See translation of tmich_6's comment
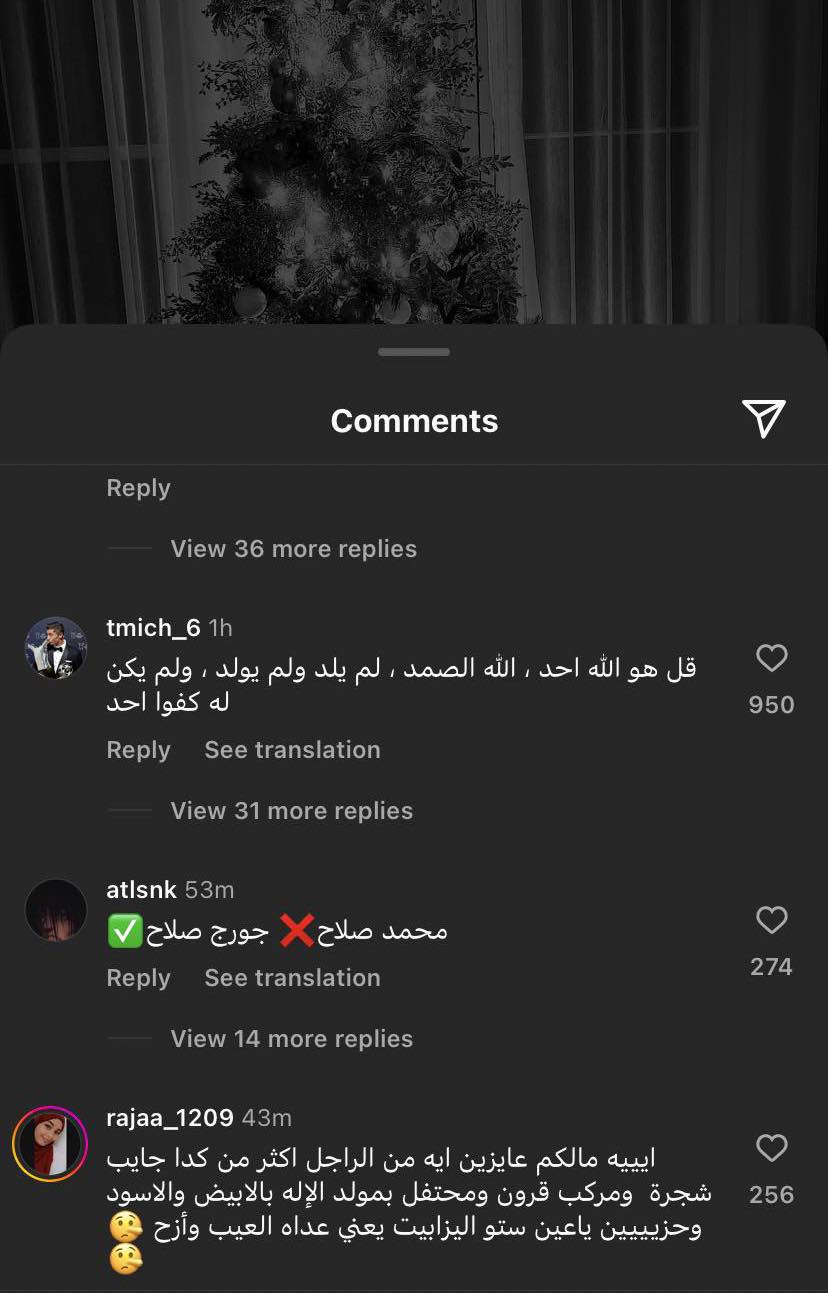The height and width of the screenshot is (1293, 828). tap(292, 750)
